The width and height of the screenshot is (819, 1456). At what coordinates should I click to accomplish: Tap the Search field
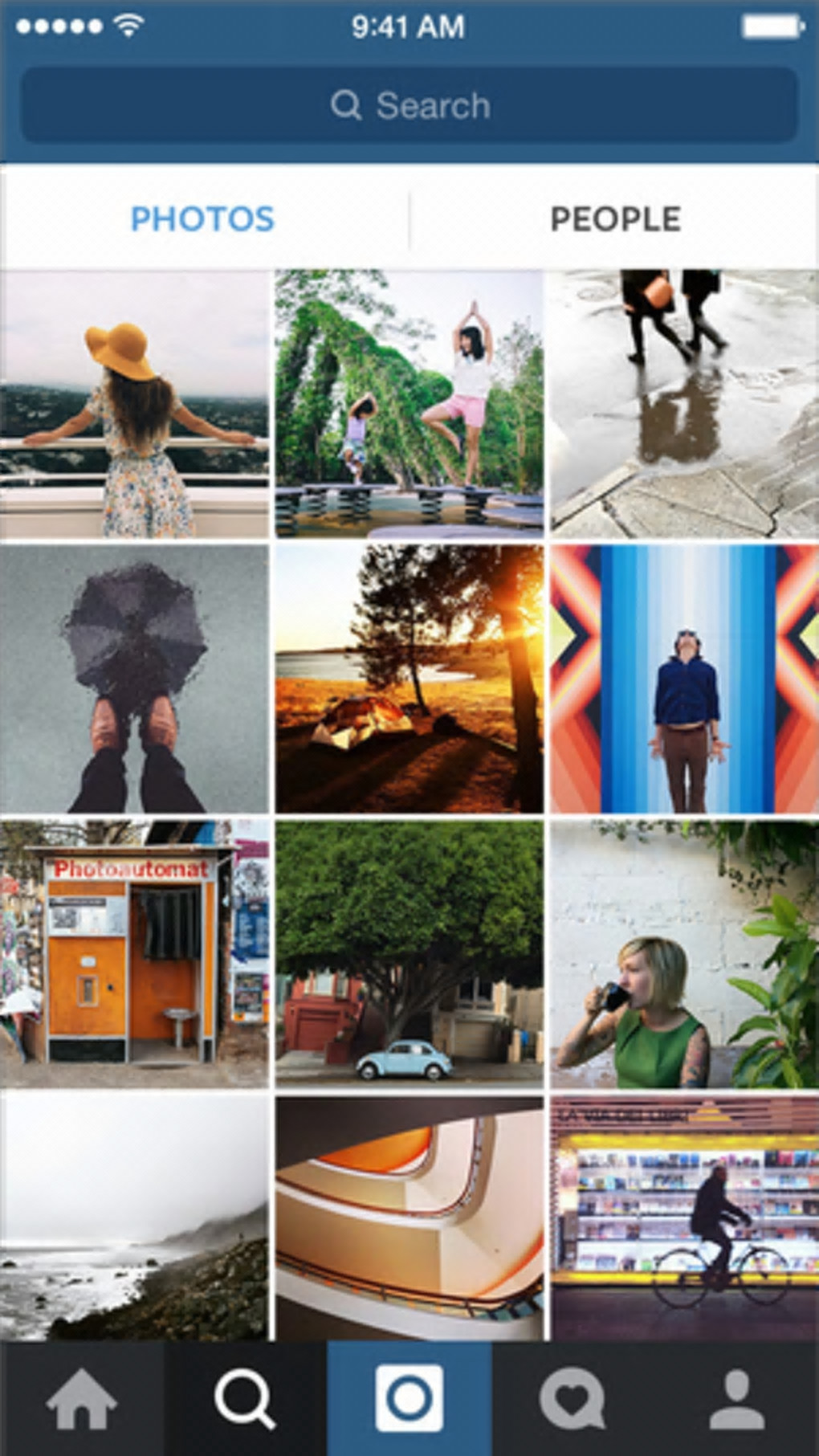(409, 106)
